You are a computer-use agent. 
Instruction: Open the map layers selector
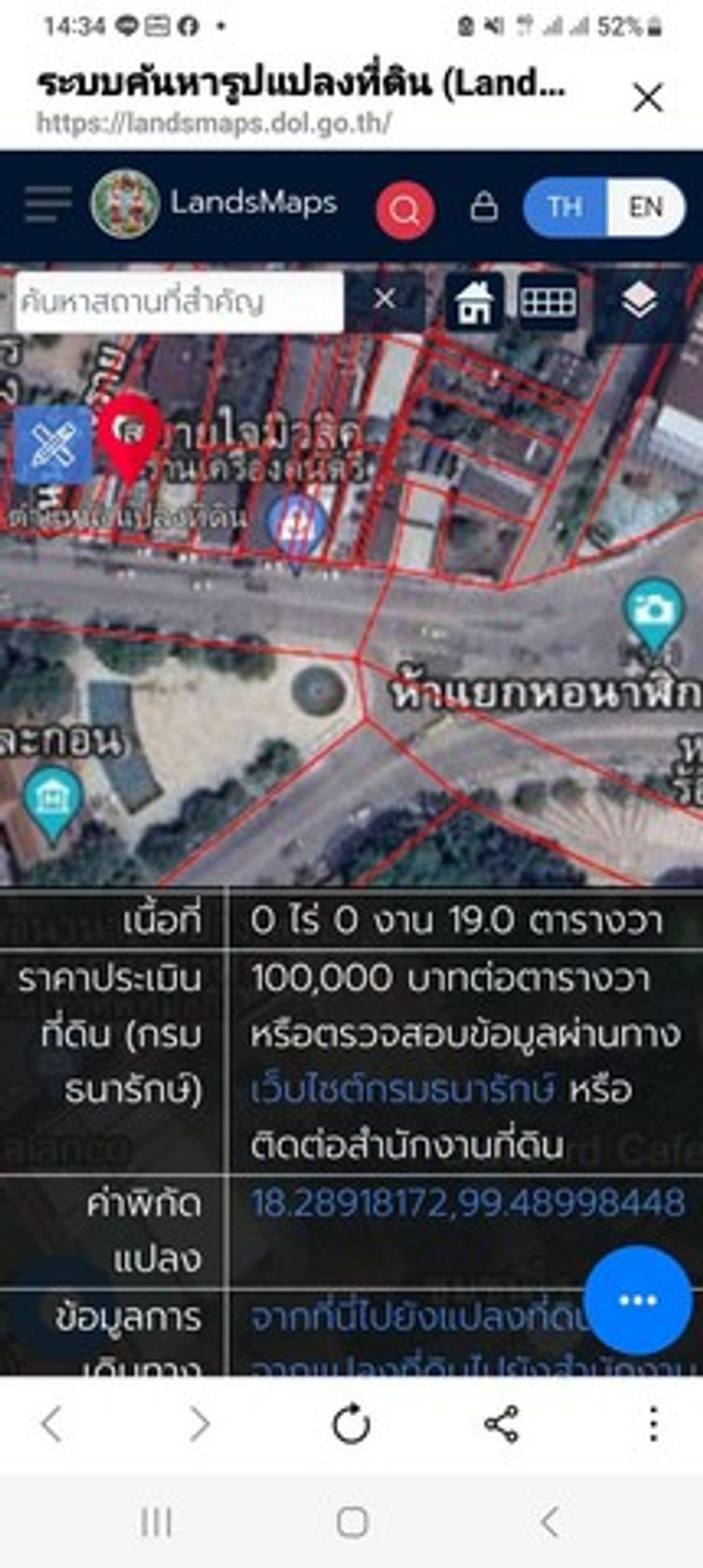[639, 302]
